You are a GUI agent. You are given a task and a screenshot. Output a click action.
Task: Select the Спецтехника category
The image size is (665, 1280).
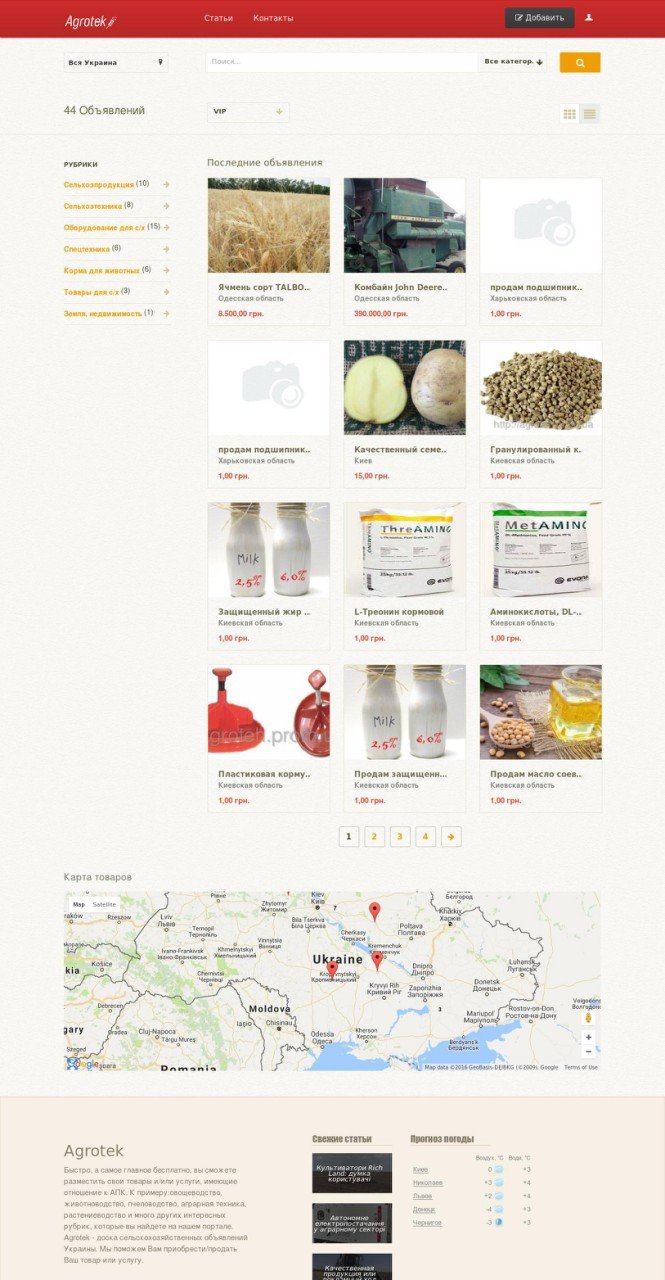click(x=87, y=249)
